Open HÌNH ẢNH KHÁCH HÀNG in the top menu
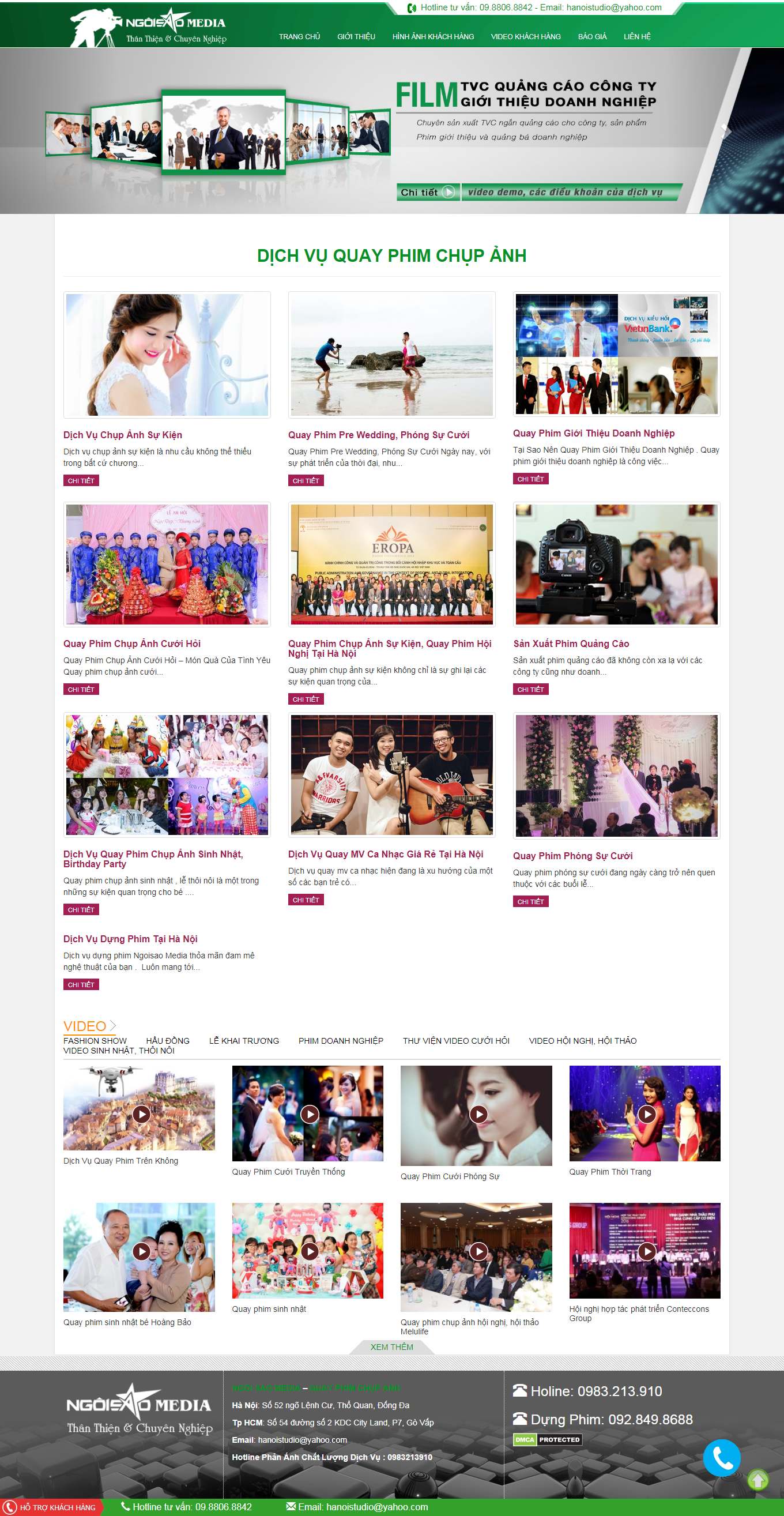Image resolution: width=784 pixels, height=1516 pixels. tap(433, 36)
